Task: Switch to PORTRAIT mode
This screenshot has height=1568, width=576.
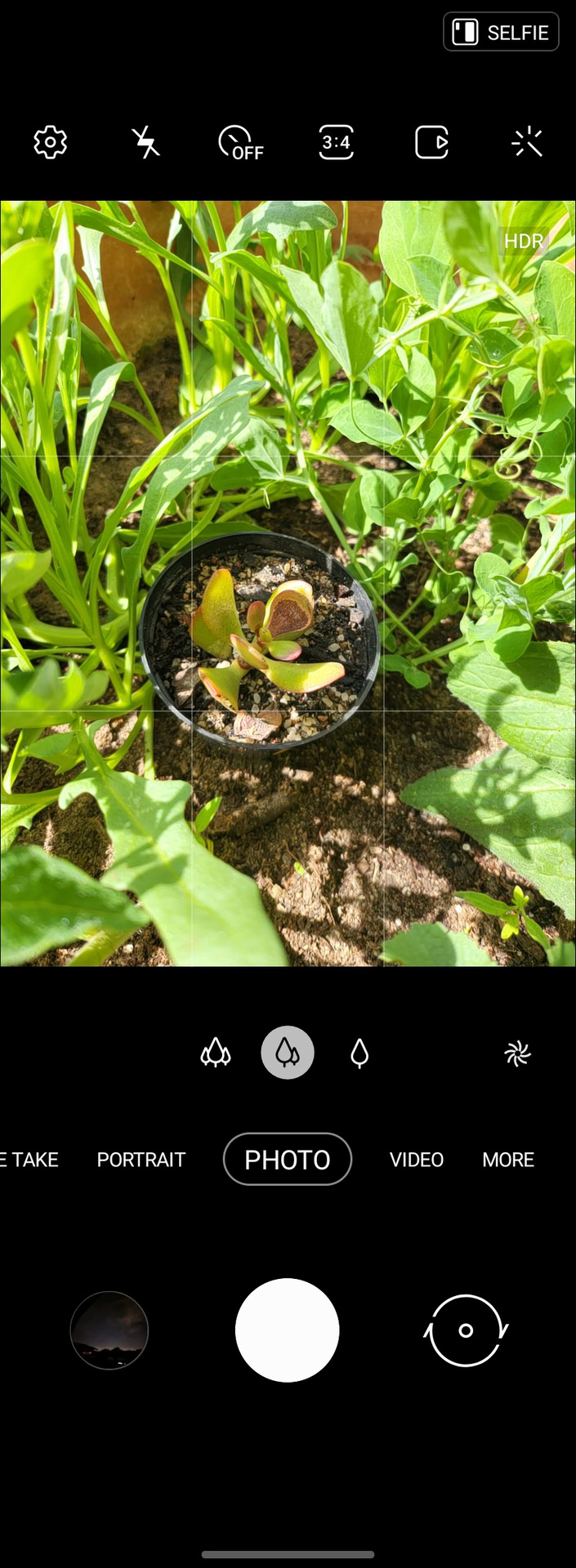Action: 141,1160
